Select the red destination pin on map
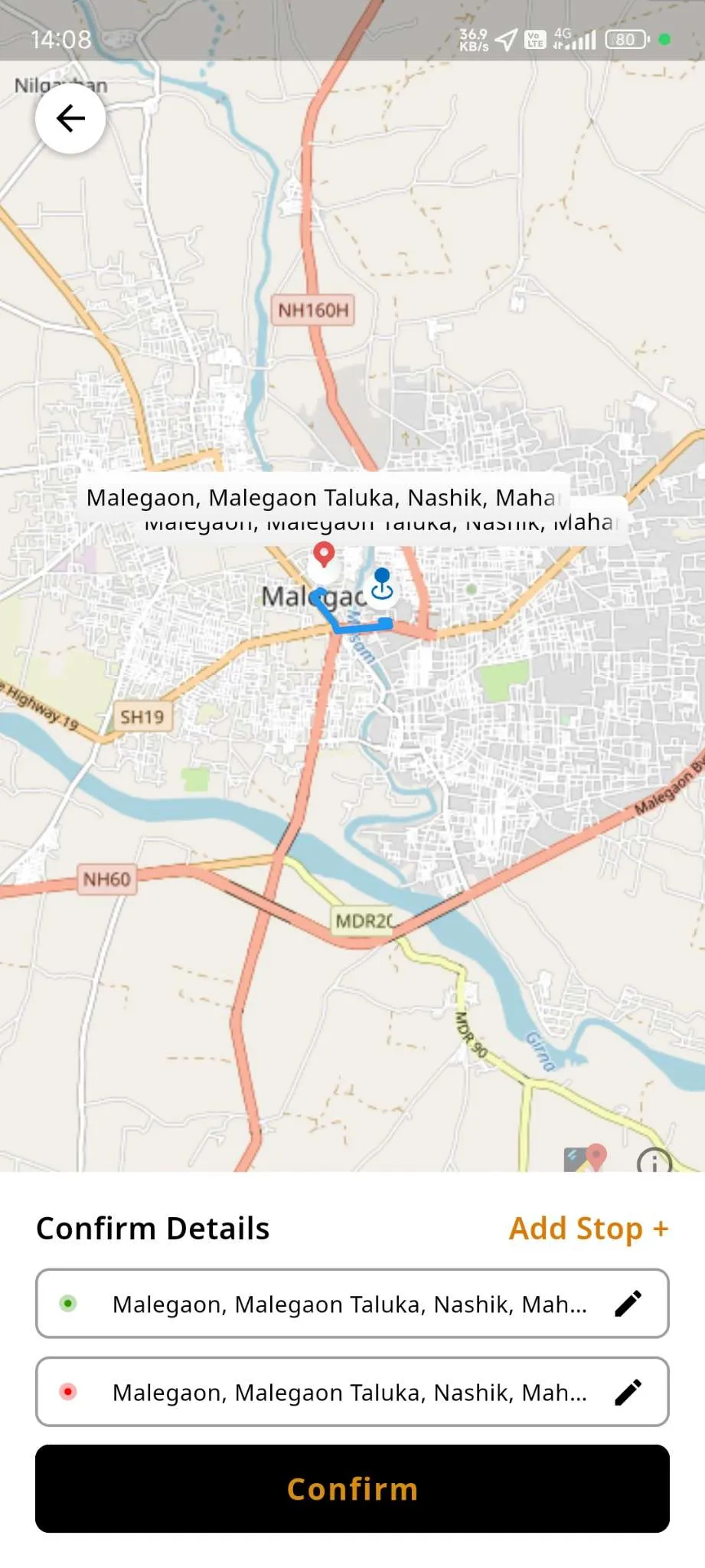Screen dimensions: 705x1568 point(324,555)
